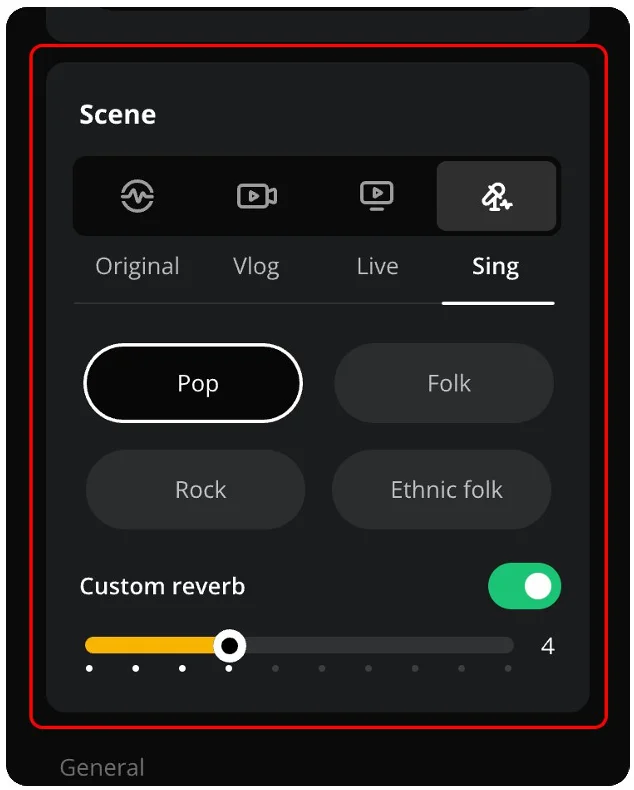
Task: Switch to the Live scene
Action: (x=377, y=267)
